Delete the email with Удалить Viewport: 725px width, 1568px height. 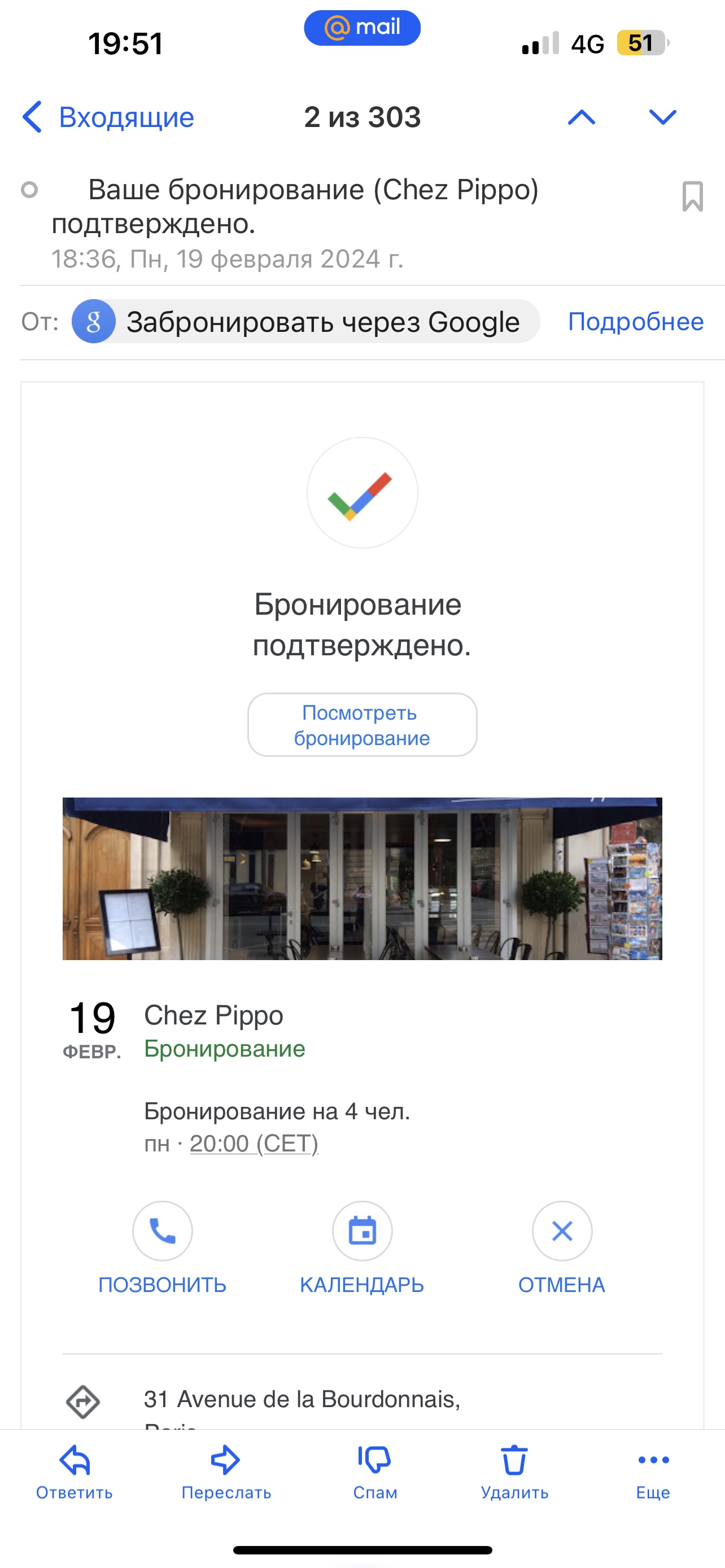(514, 1470)
